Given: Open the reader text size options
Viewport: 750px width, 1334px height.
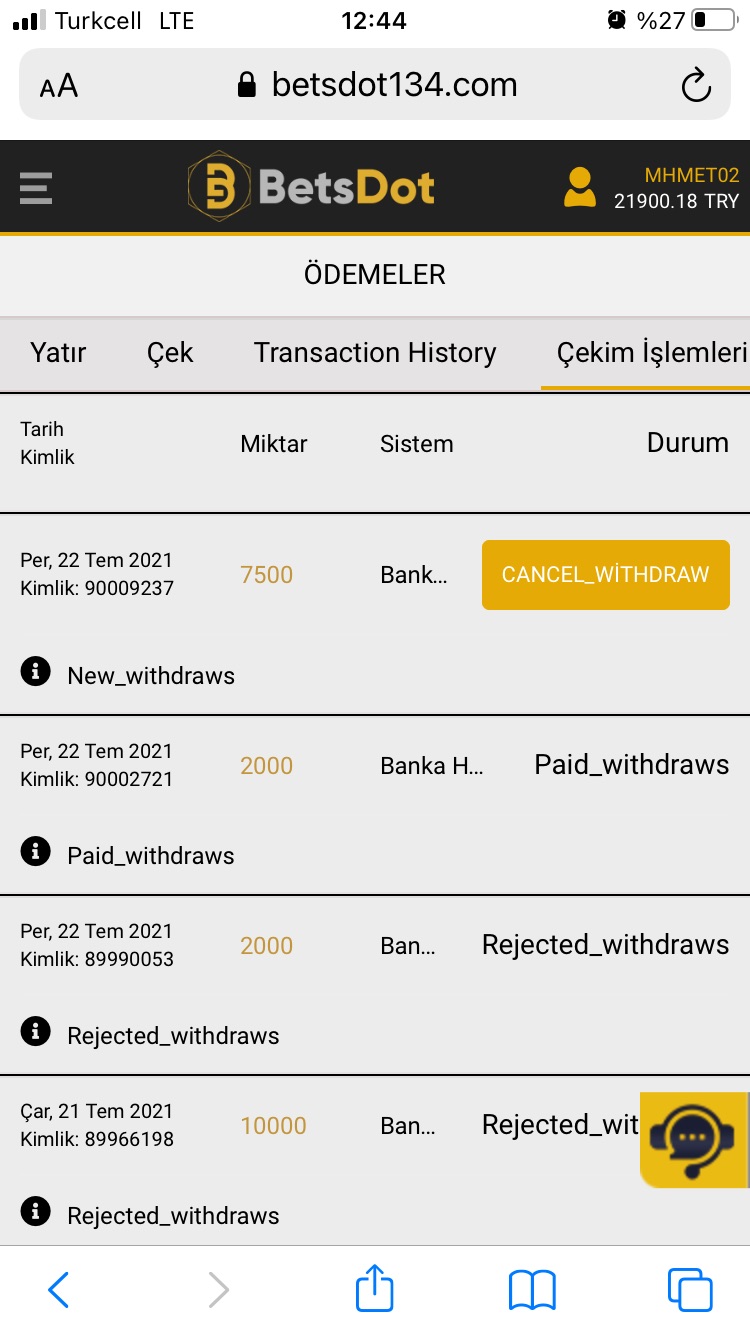Looking at the screenshot, I should [x=59, y=86].
